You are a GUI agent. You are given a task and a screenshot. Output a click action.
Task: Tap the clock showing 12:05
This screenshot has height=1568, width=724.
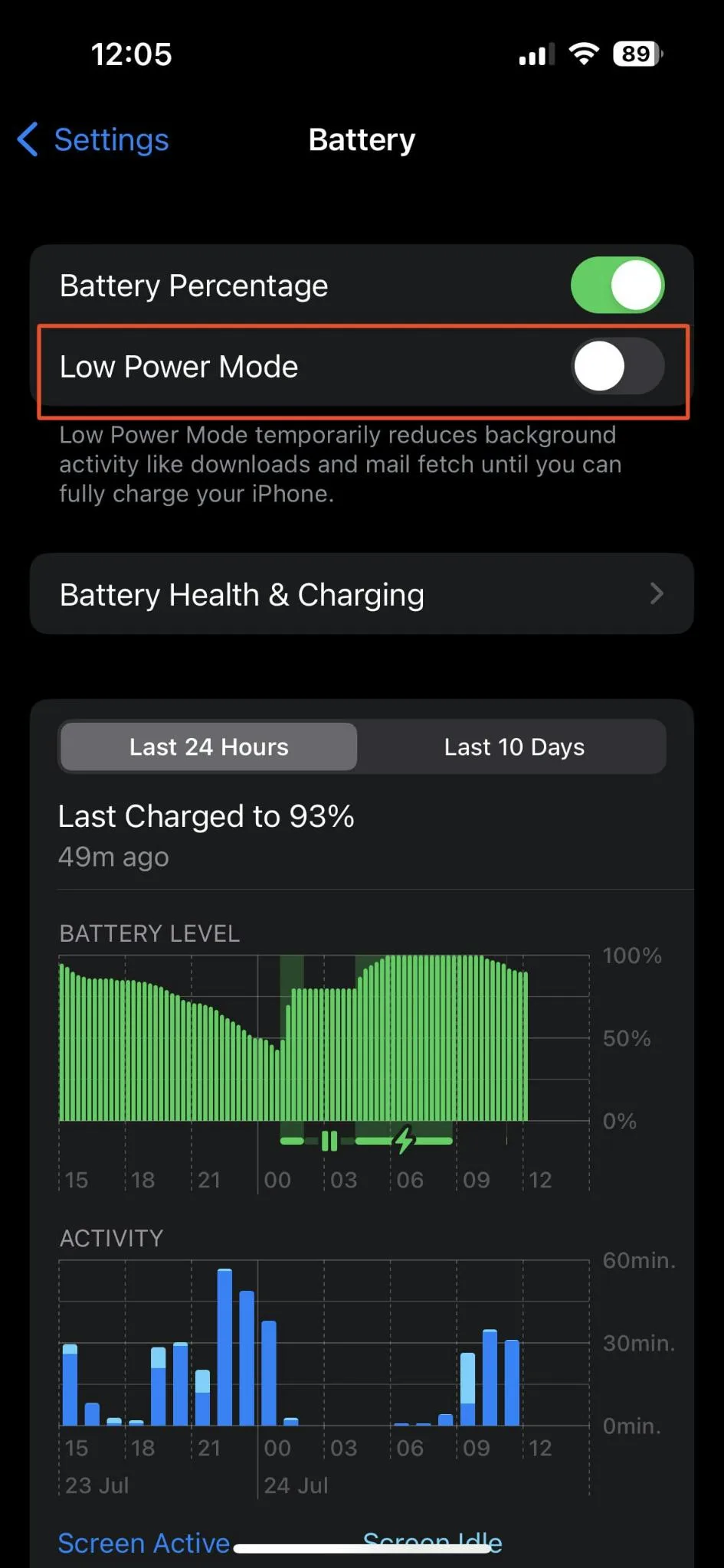point(131,54)
